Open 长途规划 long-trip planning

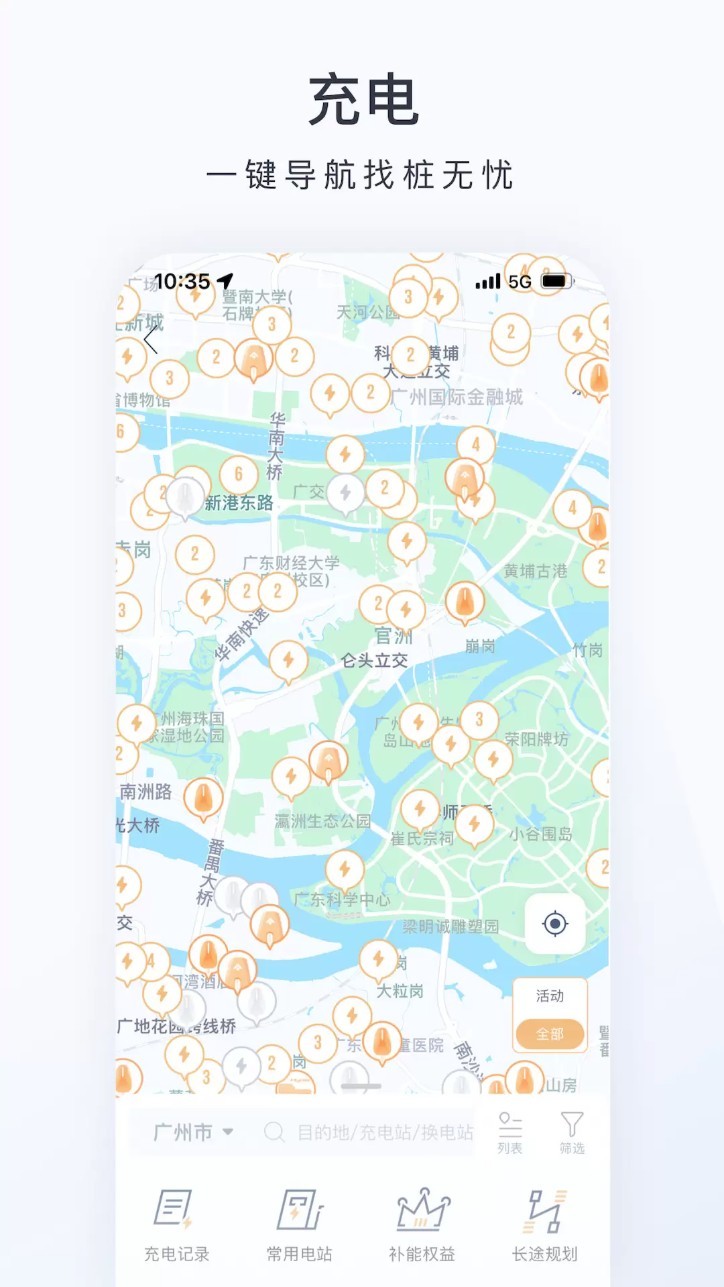[545, 1215]
